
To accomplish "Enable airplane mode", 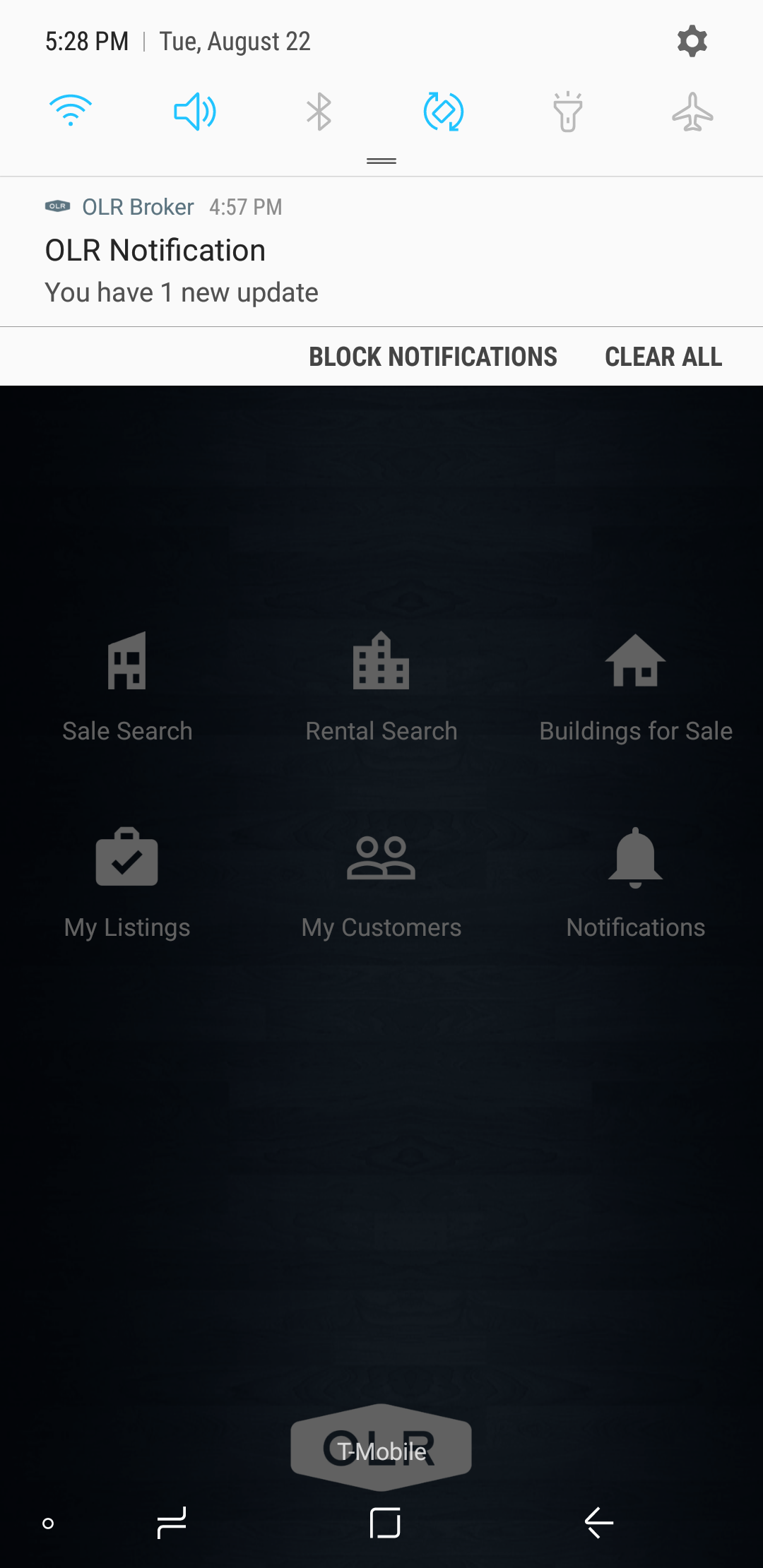I will tap(692, 112).
